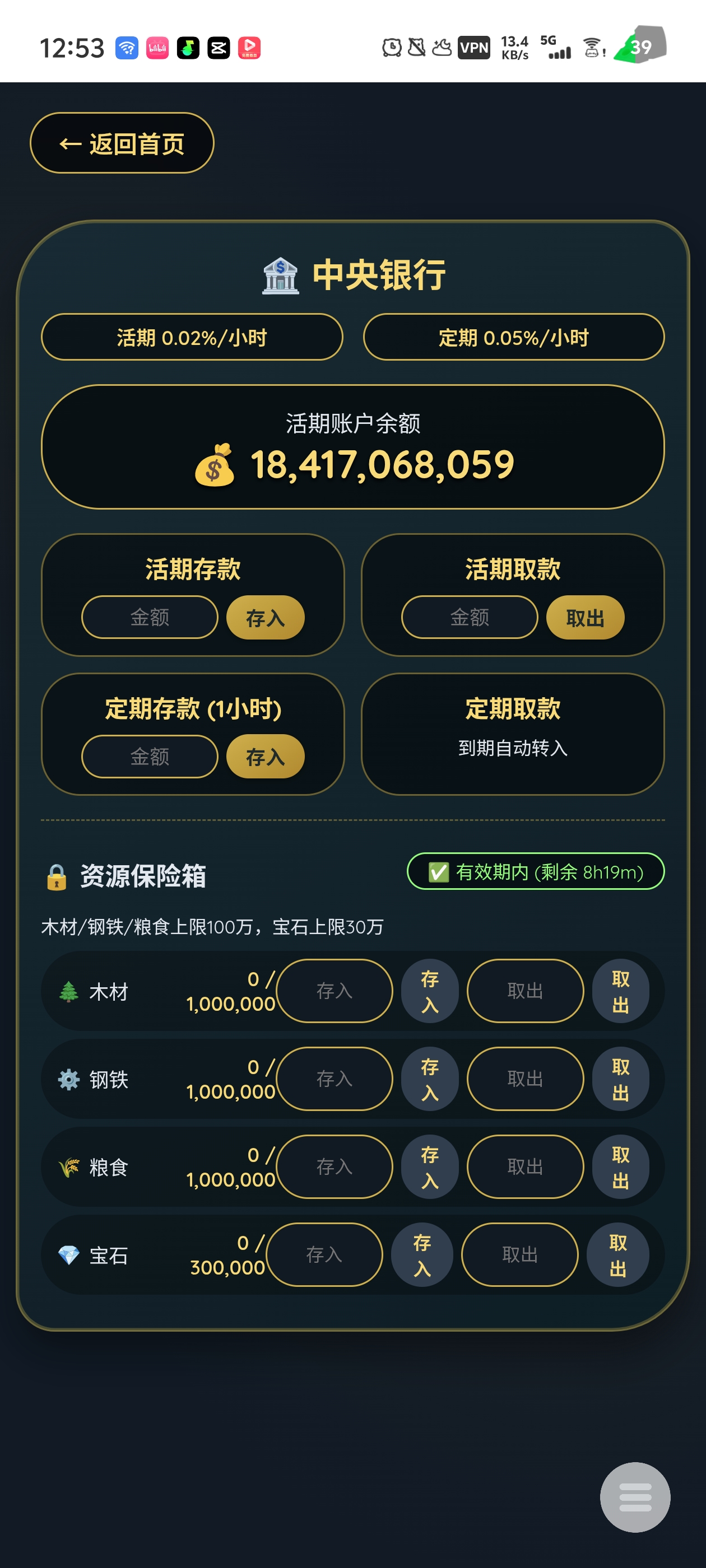This screenshot has width=706, height=1568.
Task: Click the 取出 button in the 宝石 row
Action: (617, 1254)
